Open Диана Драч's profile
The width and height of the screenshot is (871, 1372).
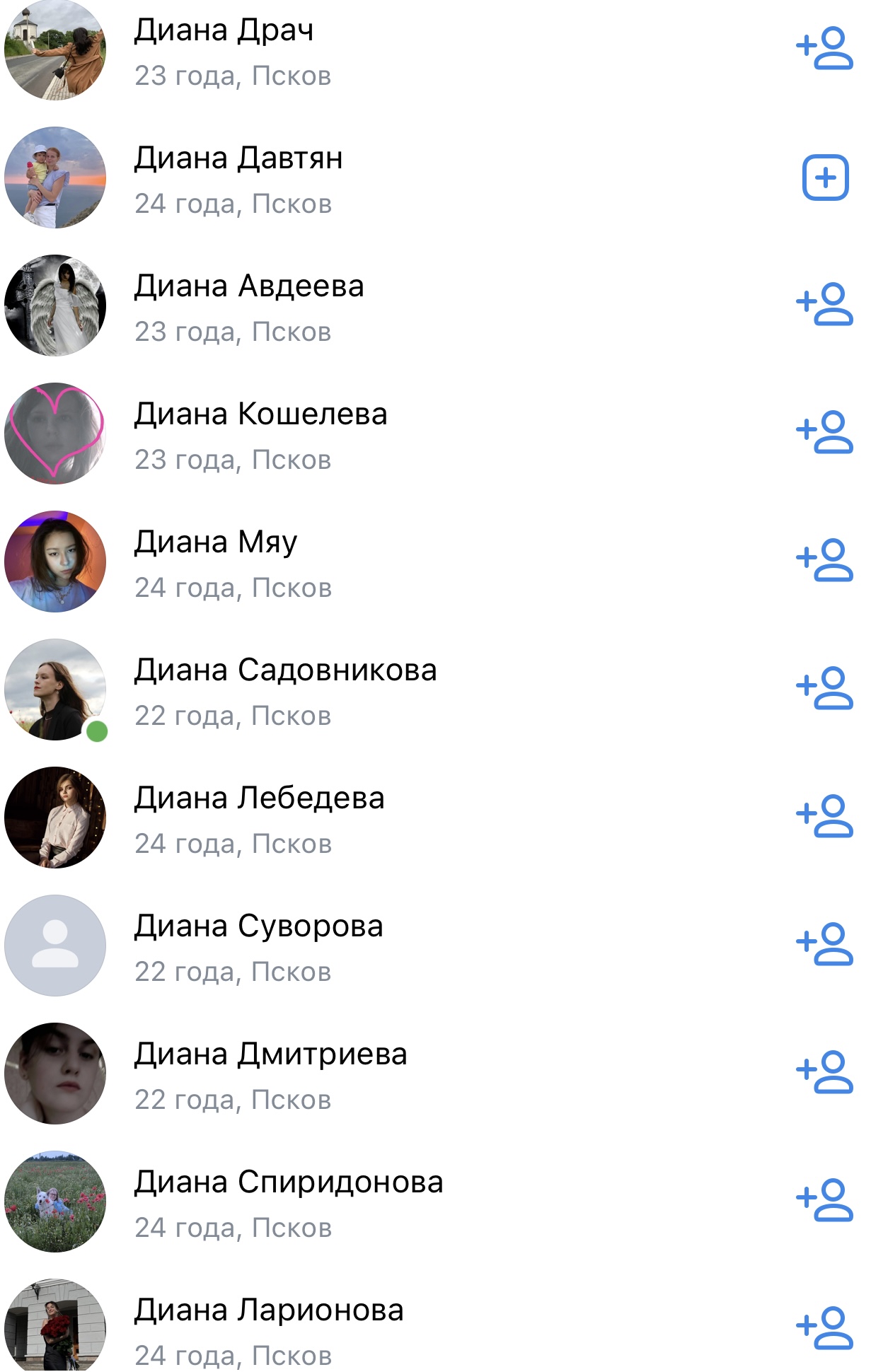click(x=435, y=50)
